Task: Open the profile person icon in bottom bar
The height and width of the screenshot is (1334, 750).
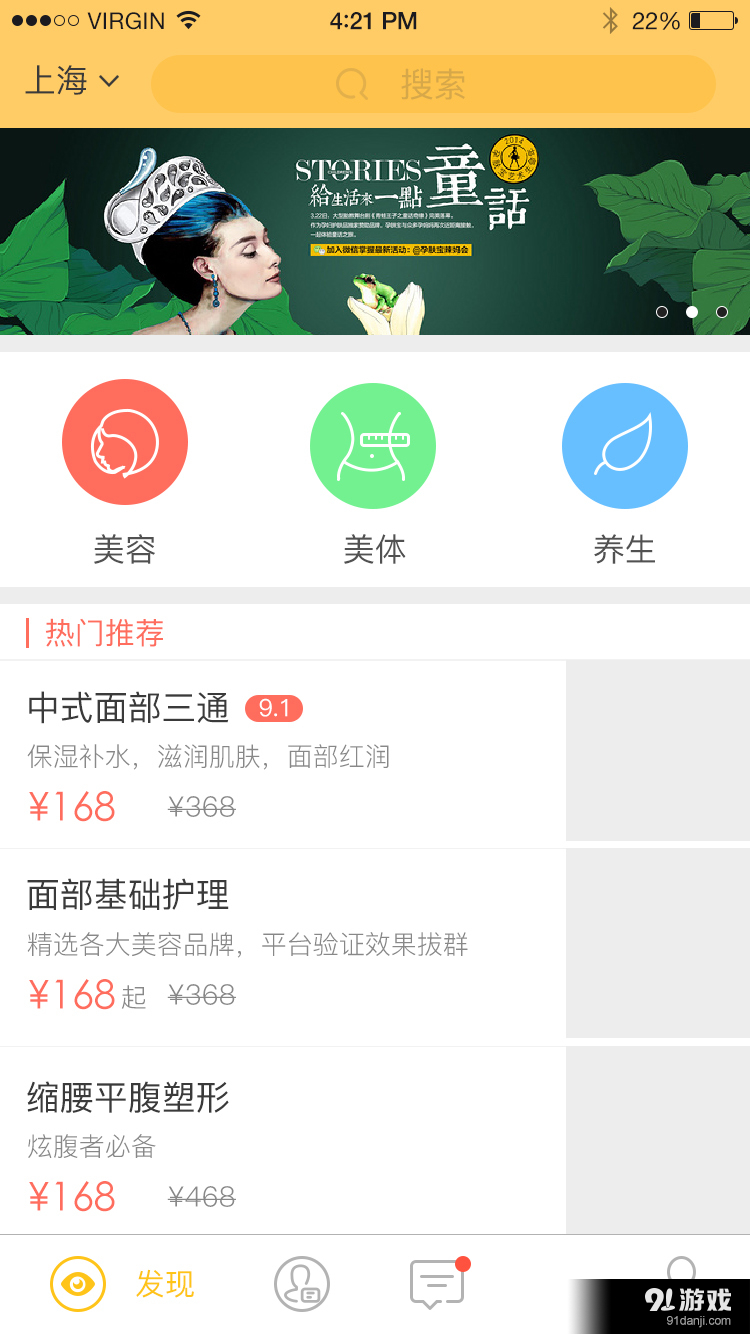Action: coord(302,1283)
